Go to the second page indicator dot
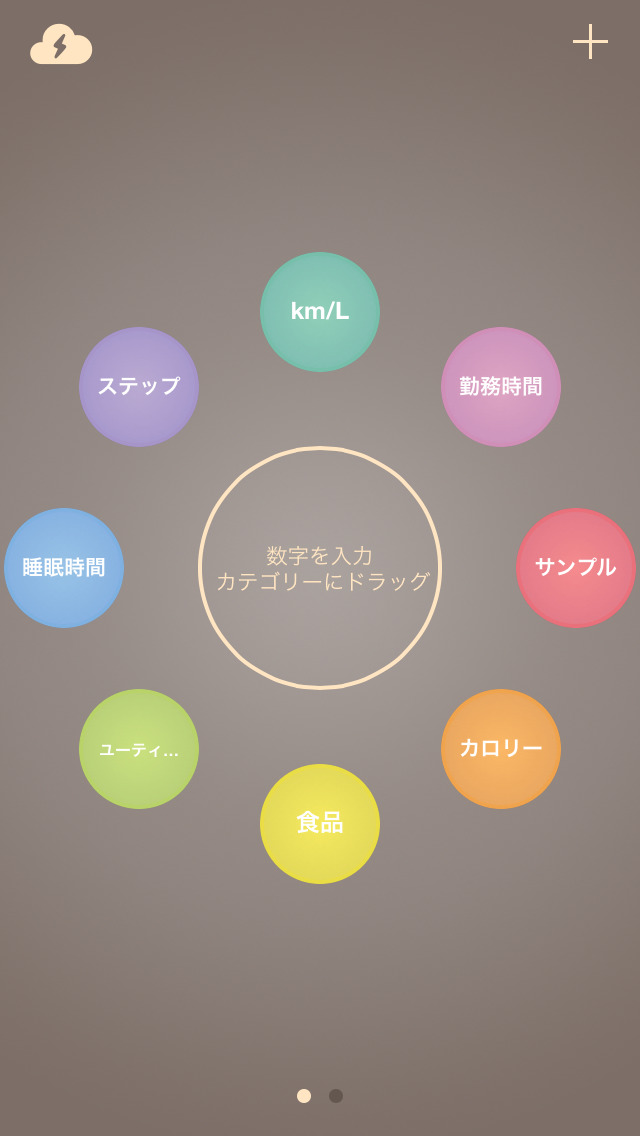640x1136 pixels. pyautogui.click(x=336, y=1096)
